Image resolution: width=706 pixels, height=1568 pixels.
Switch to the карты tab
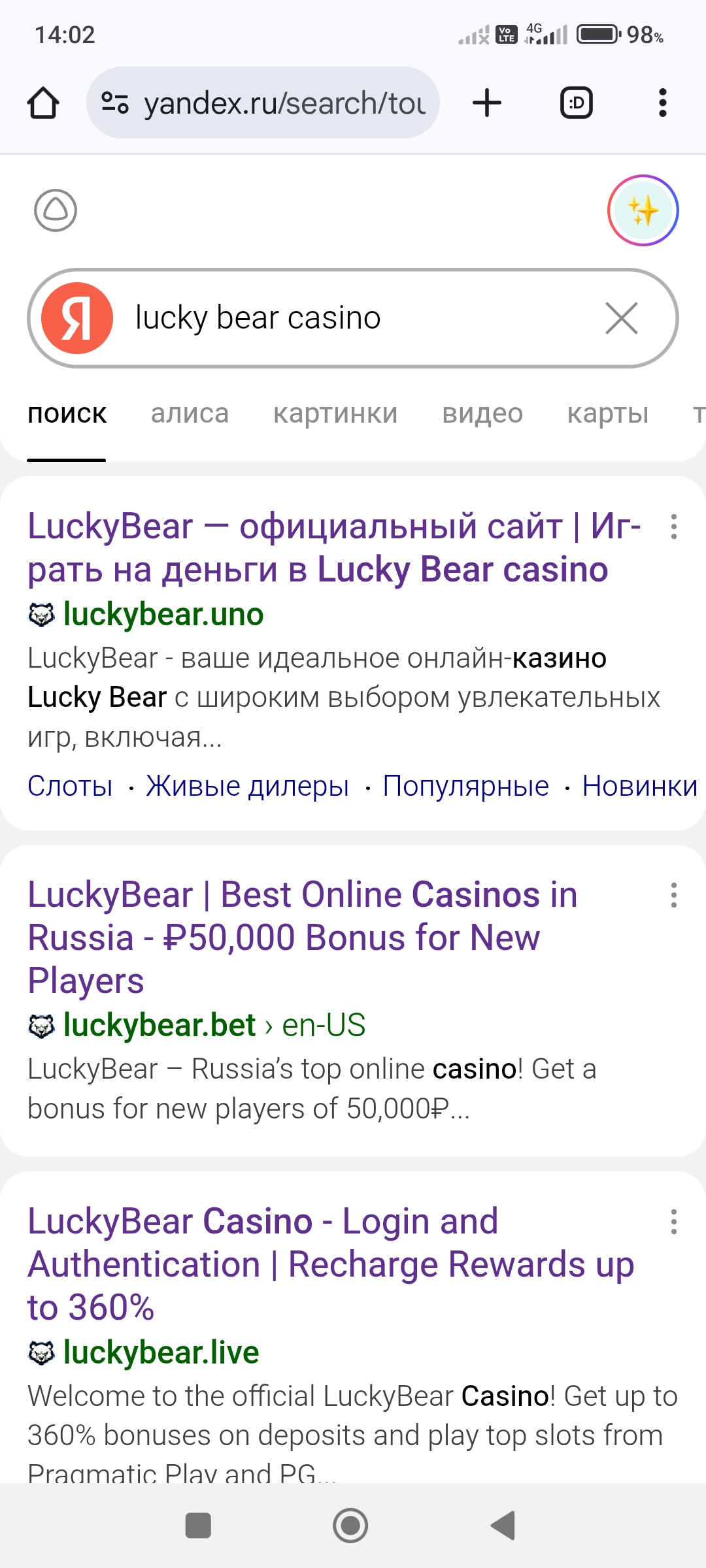608,414
